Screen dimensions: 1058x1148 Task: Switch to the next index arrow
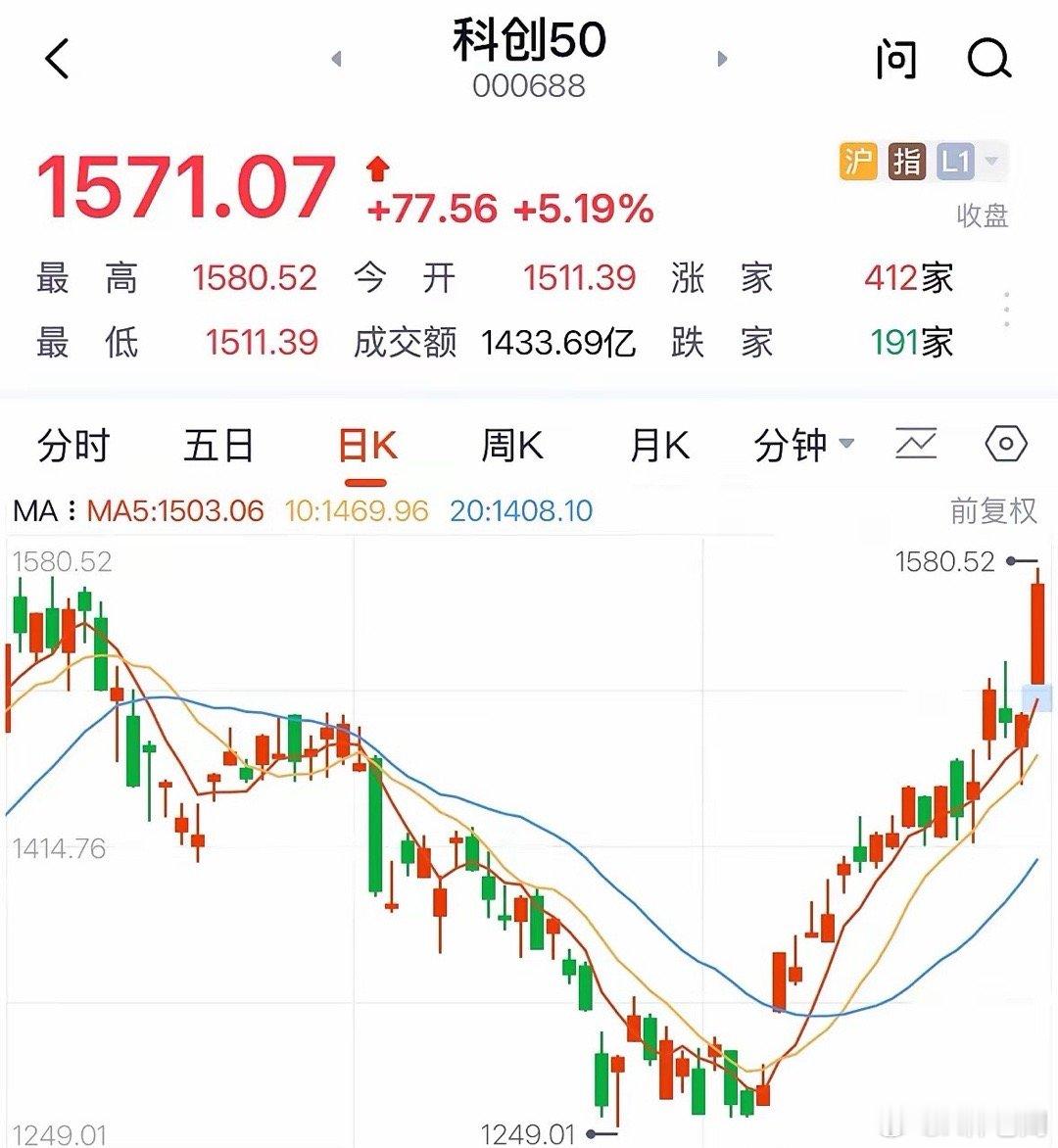click(722, 59)
